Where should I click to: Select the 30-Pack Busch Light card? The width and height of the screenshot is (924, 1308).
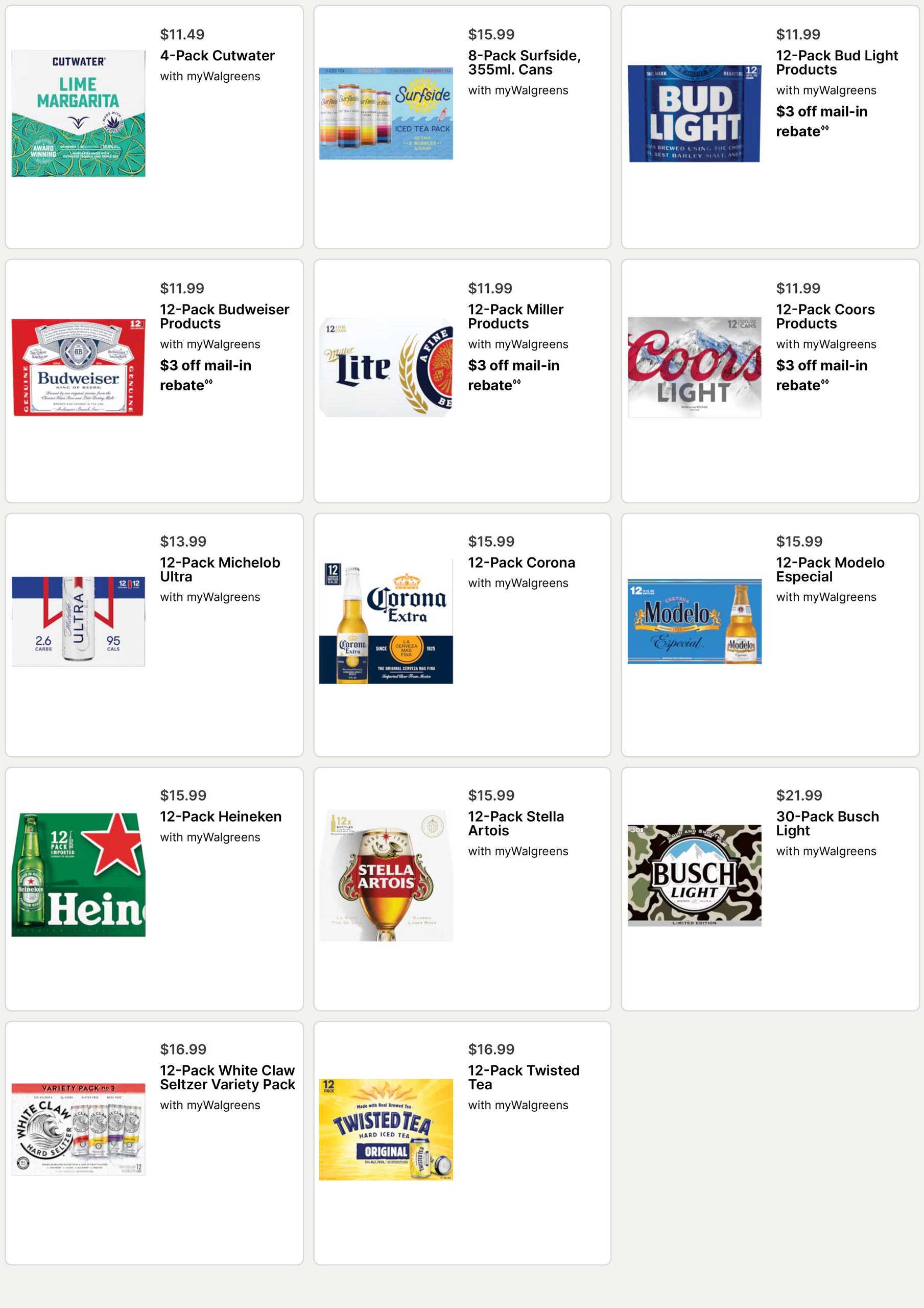[x=770, y=889]
